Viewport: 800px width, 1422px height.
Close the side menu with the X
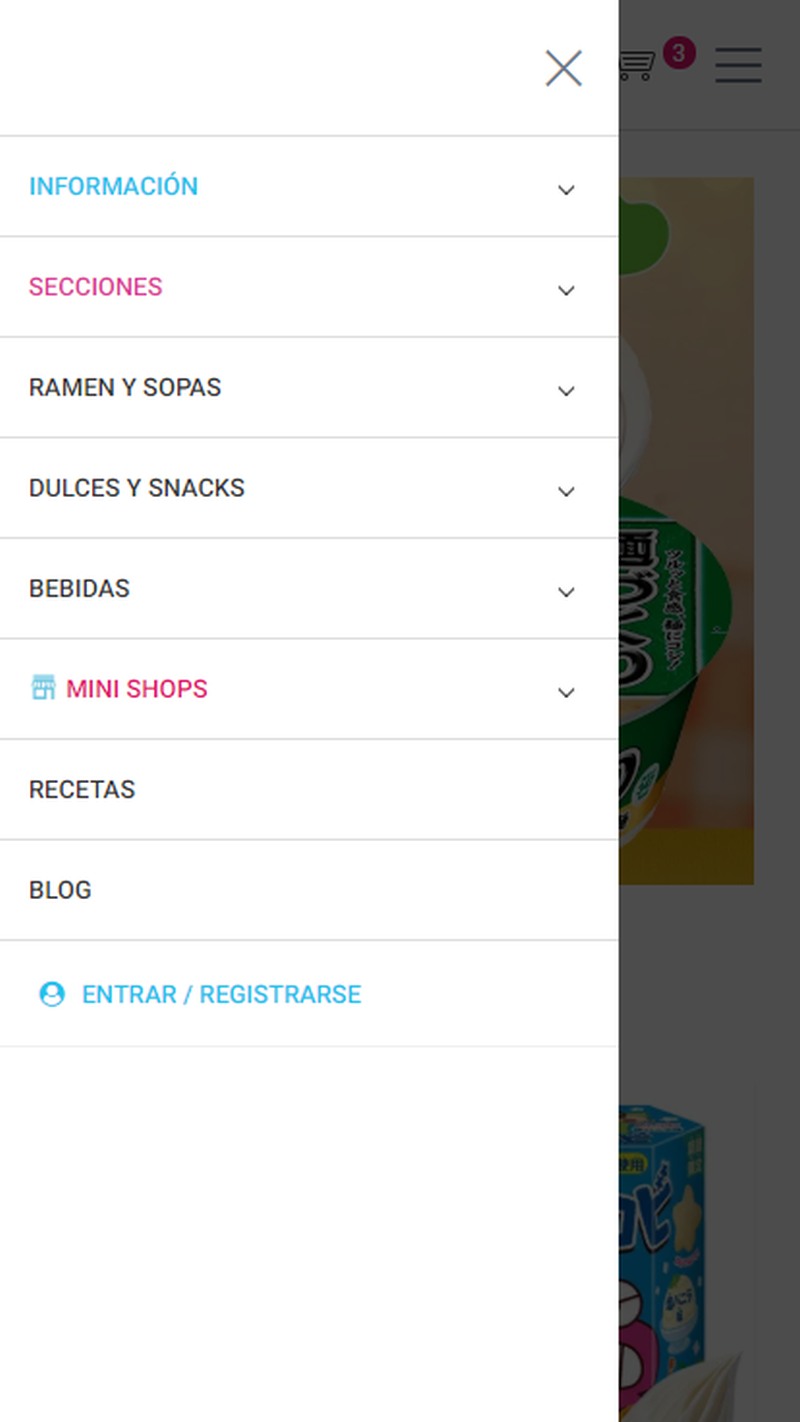563,68
